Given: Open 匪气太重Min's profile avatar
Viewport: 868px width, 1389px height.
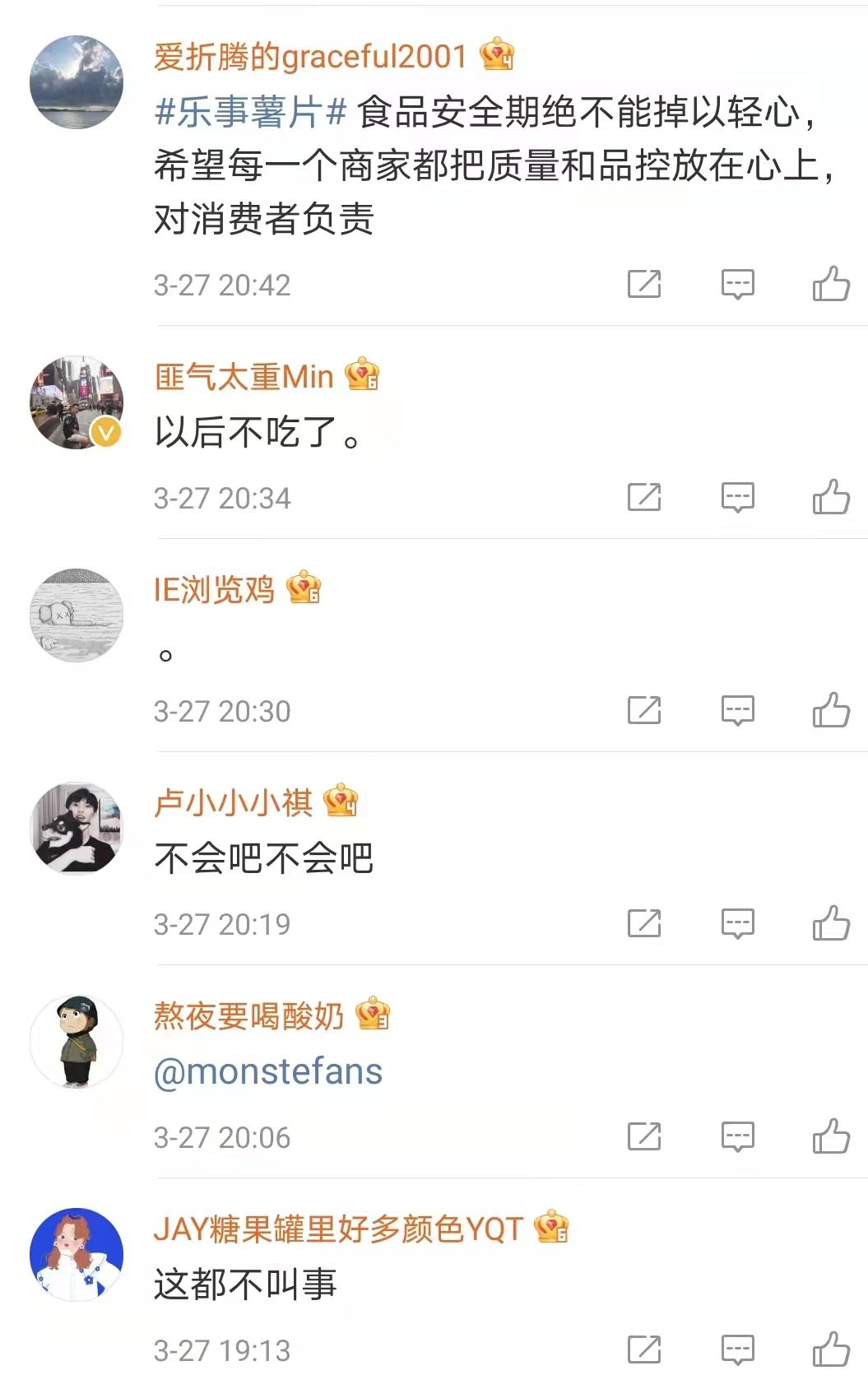Looking at the screenshot, I should click(x=77, y=402).
